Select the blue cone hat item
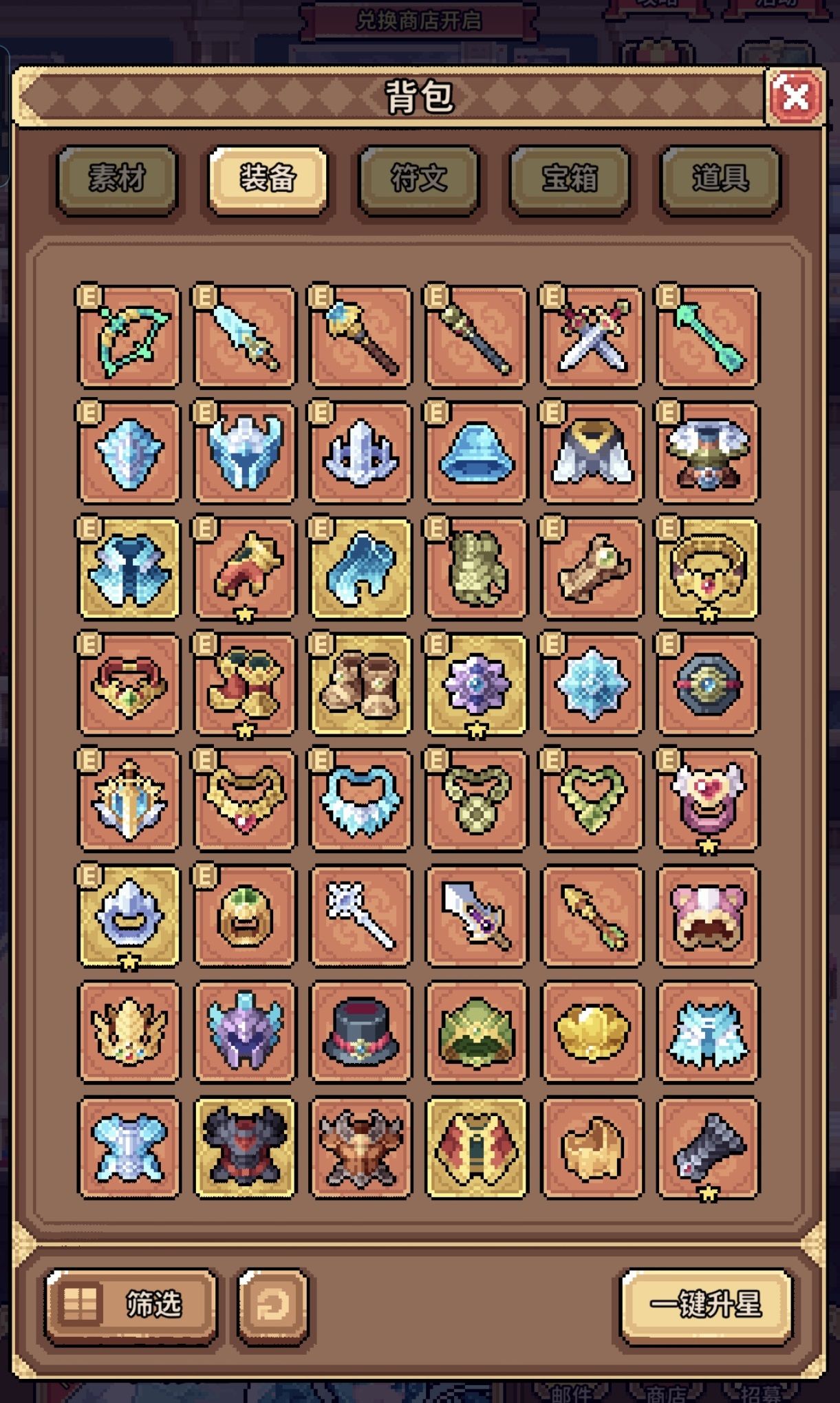The width and height of the screenshot is (840, 1403). (476, 453)
